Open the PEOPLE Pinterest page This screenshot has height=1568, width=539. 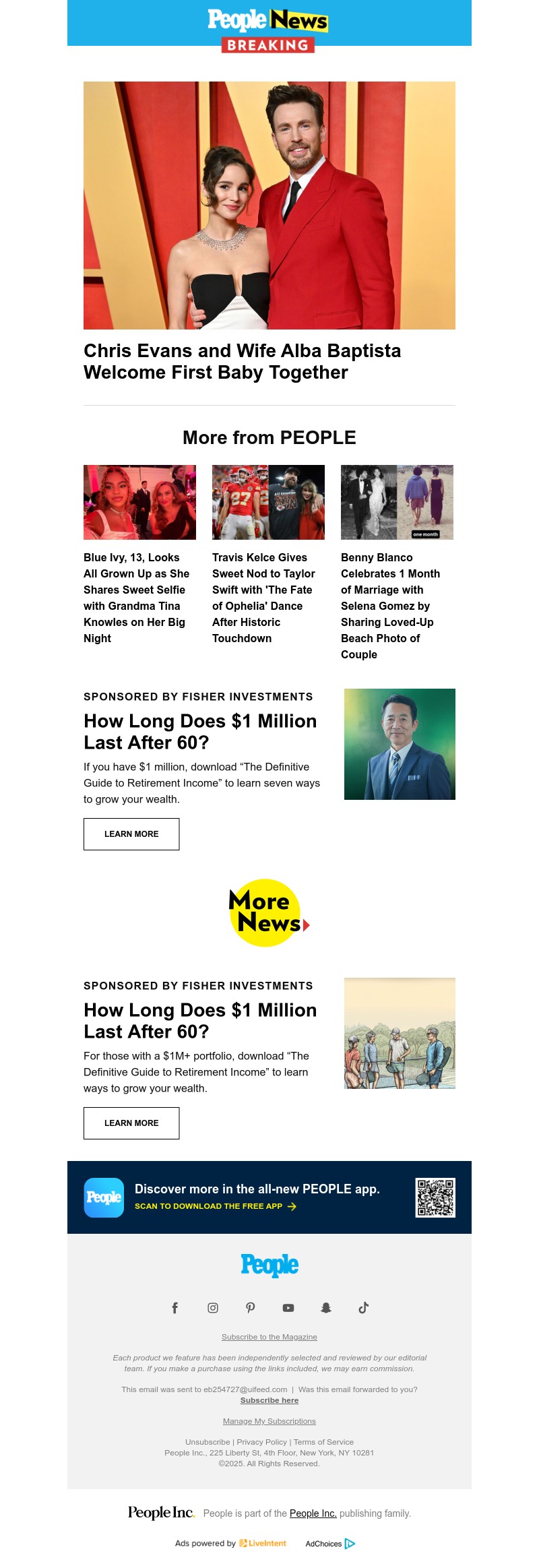pyautogui.click(x=251, y=1308)
